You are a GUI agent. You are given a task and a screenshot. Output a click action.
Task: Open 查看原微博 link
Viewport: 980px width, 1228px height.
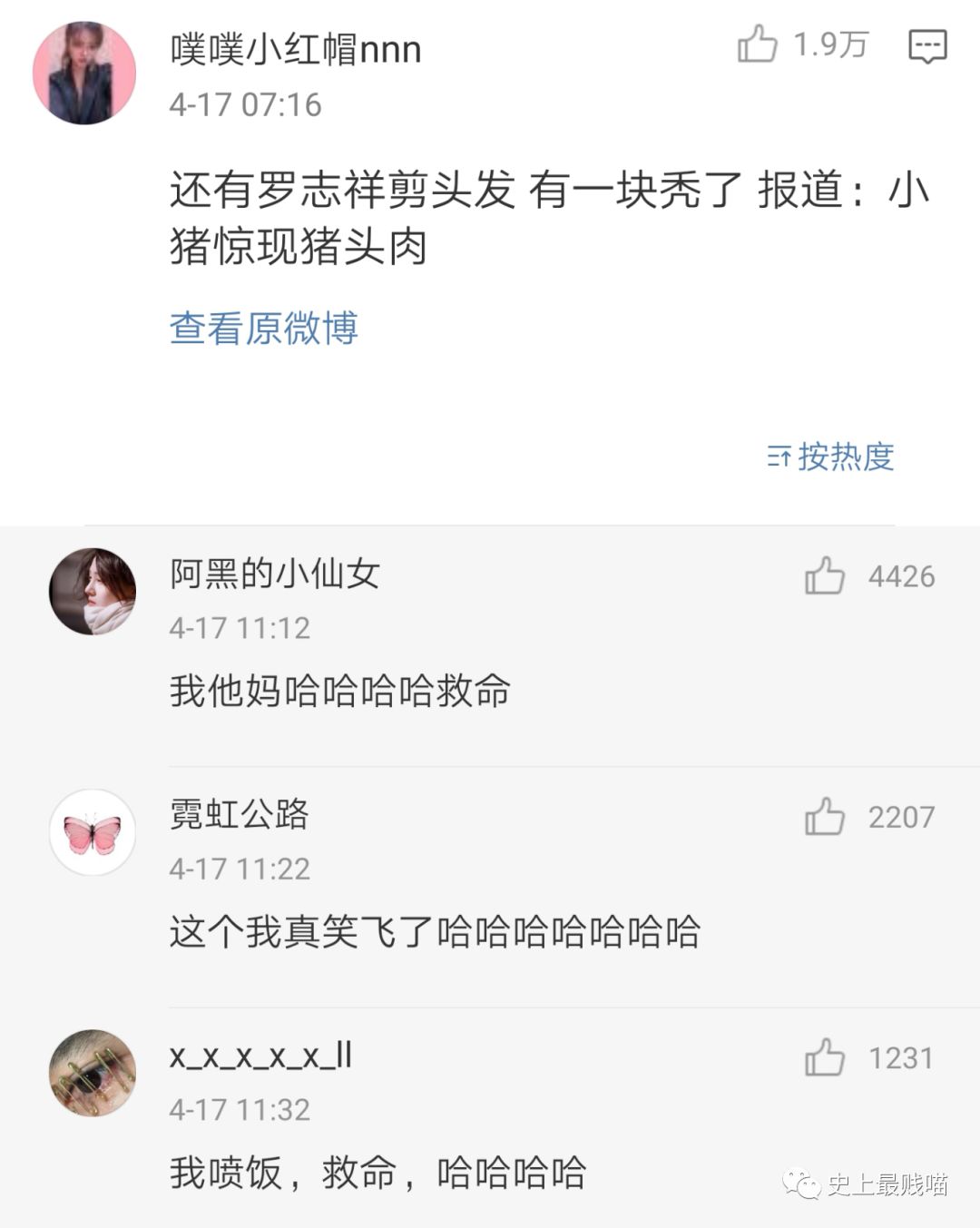pyautogui.click(x=264, y=328)
